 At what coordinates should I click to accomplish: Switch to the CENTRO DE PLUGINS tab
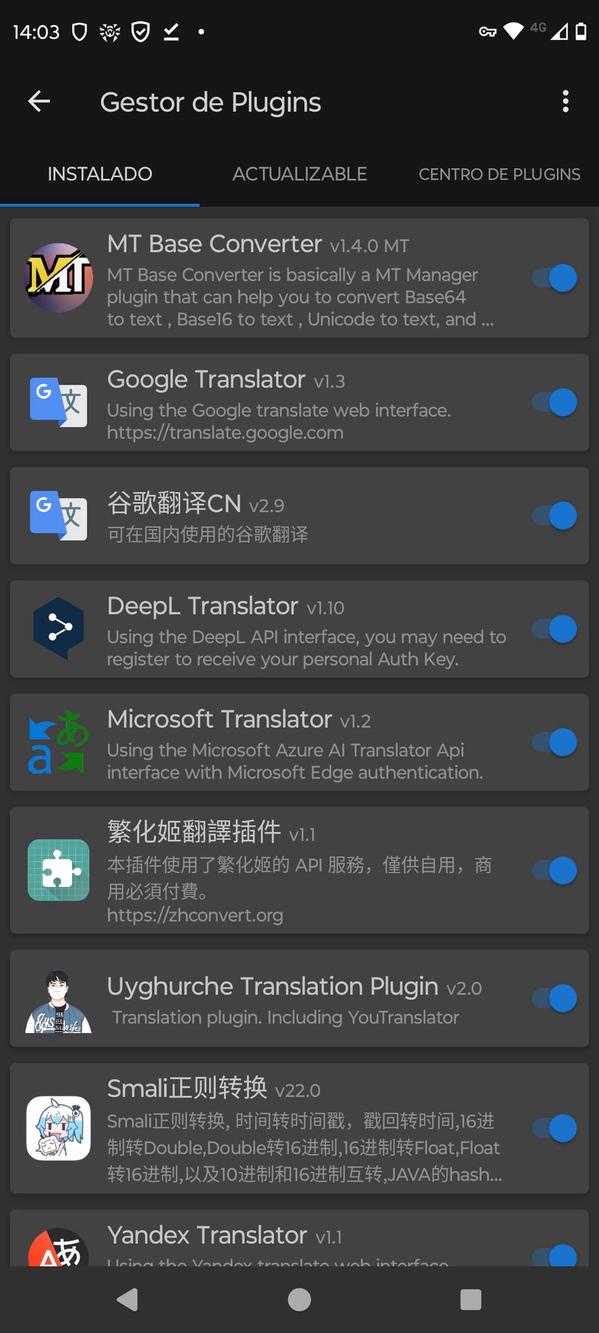coord(499,174)
